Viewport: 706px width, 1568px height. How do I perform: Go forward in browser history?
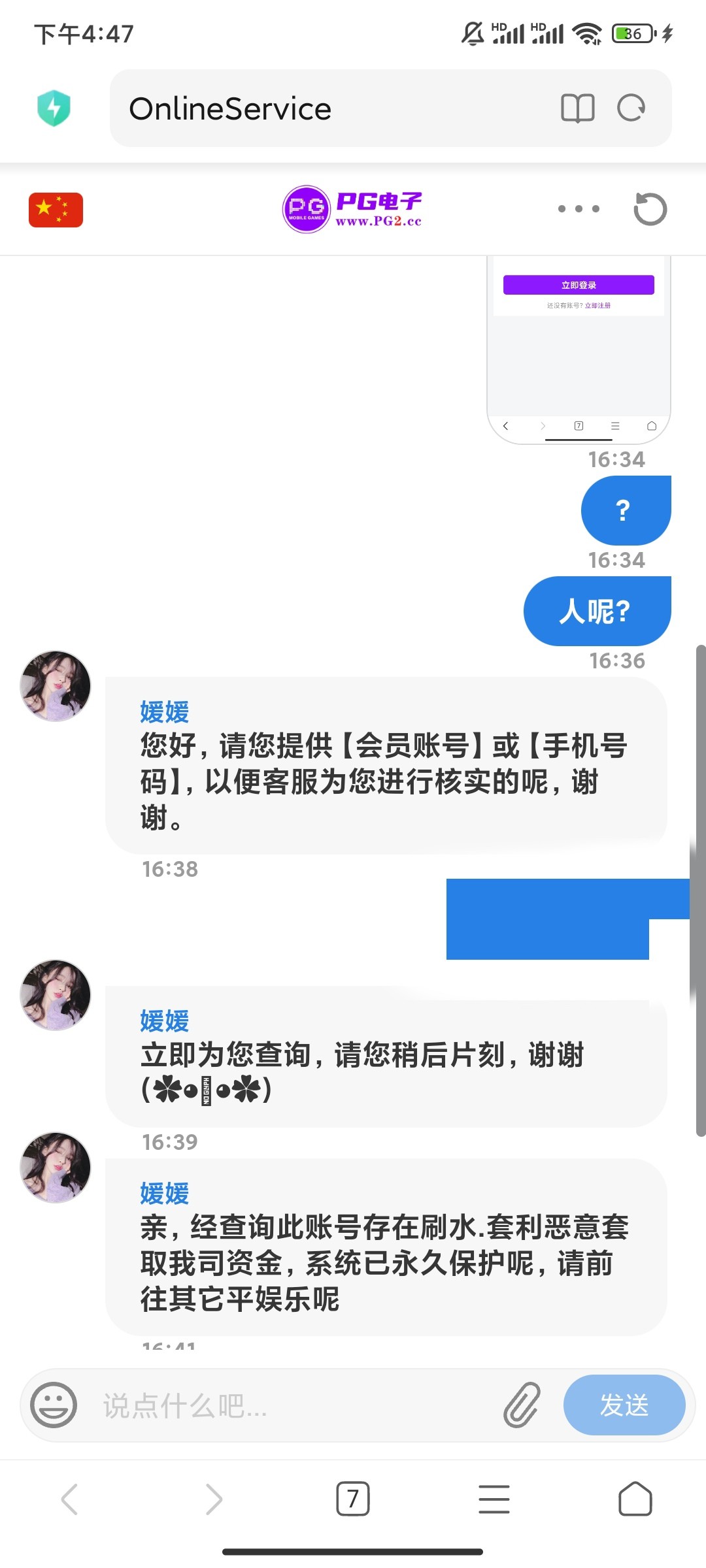(x=214, y=1499)
